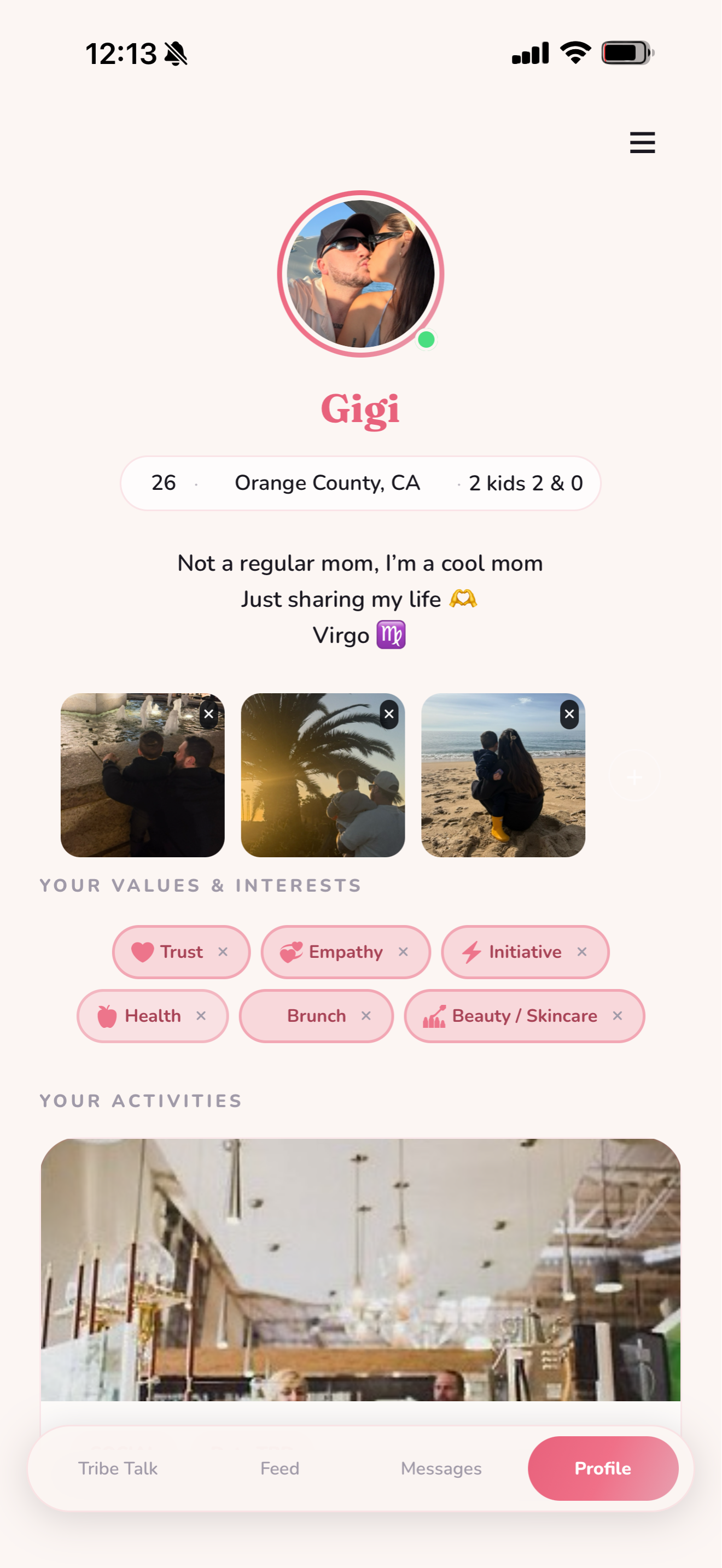This screenshot has width=722, height=1568.
Task: Remove the Brunch interest tag
Action: pos(366,1015)
